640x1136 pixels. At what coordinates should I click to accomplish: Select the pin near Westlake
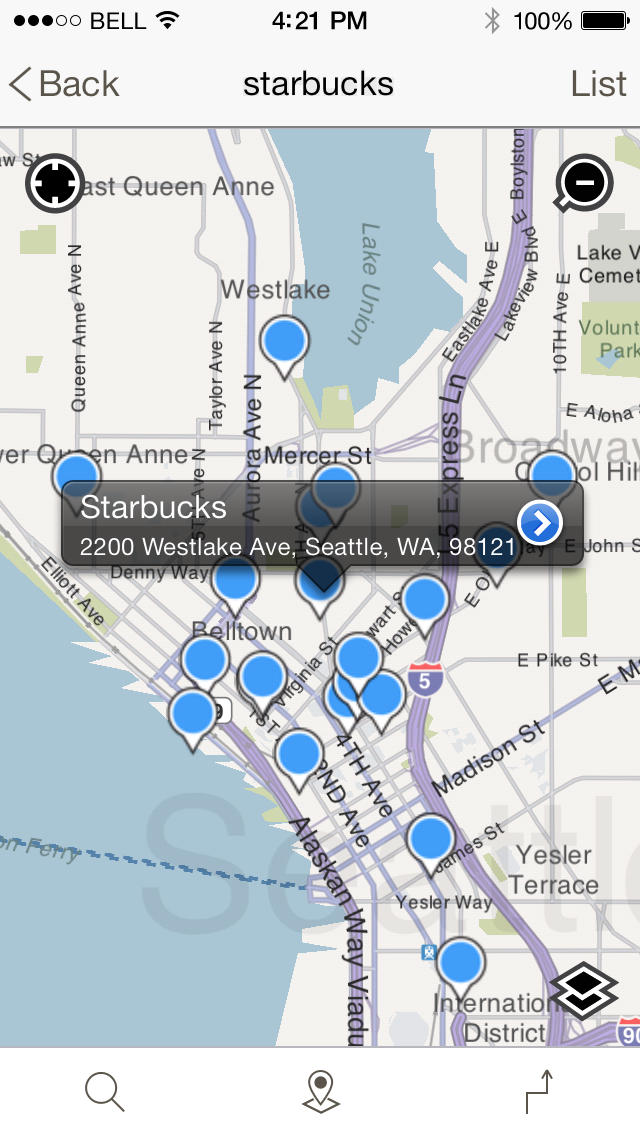tap(284, 342)
